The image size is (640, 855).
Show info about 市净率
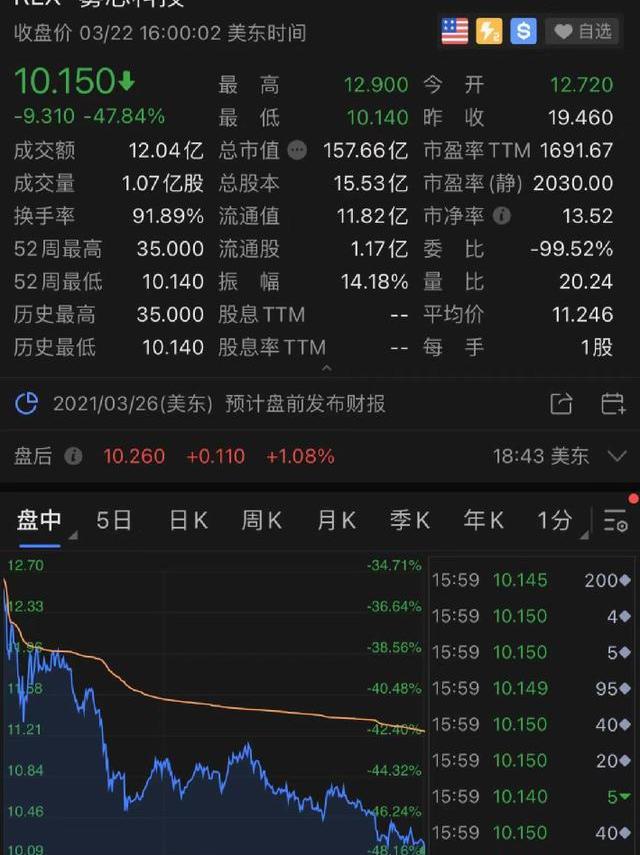click(x=502, y=216)
